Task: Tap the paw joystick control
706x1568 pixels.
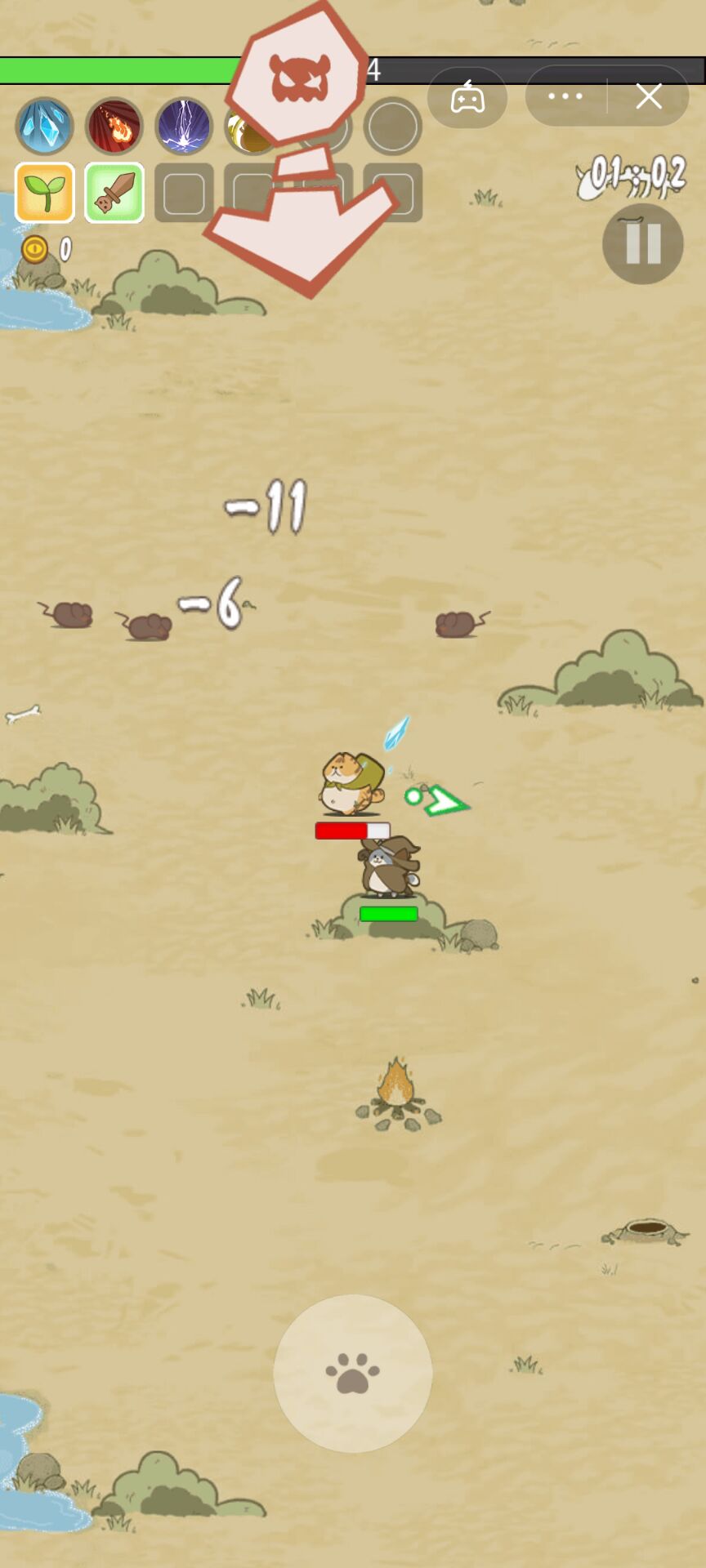Action: pos(353,1373)
